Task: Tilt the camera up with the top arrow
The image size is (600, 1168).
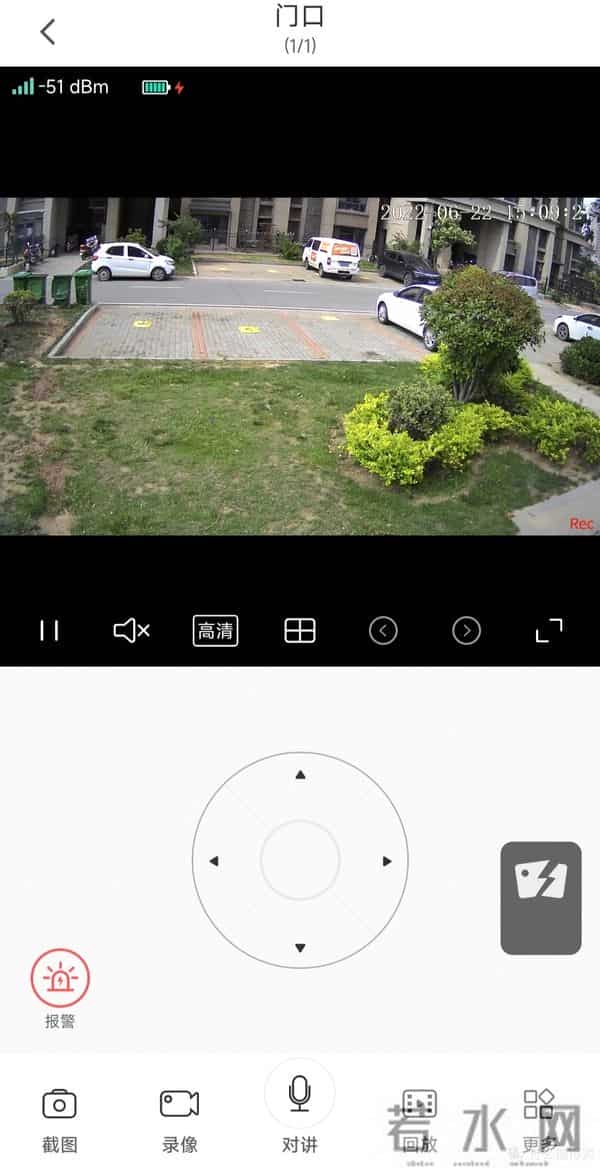Action: click(300, 775)
